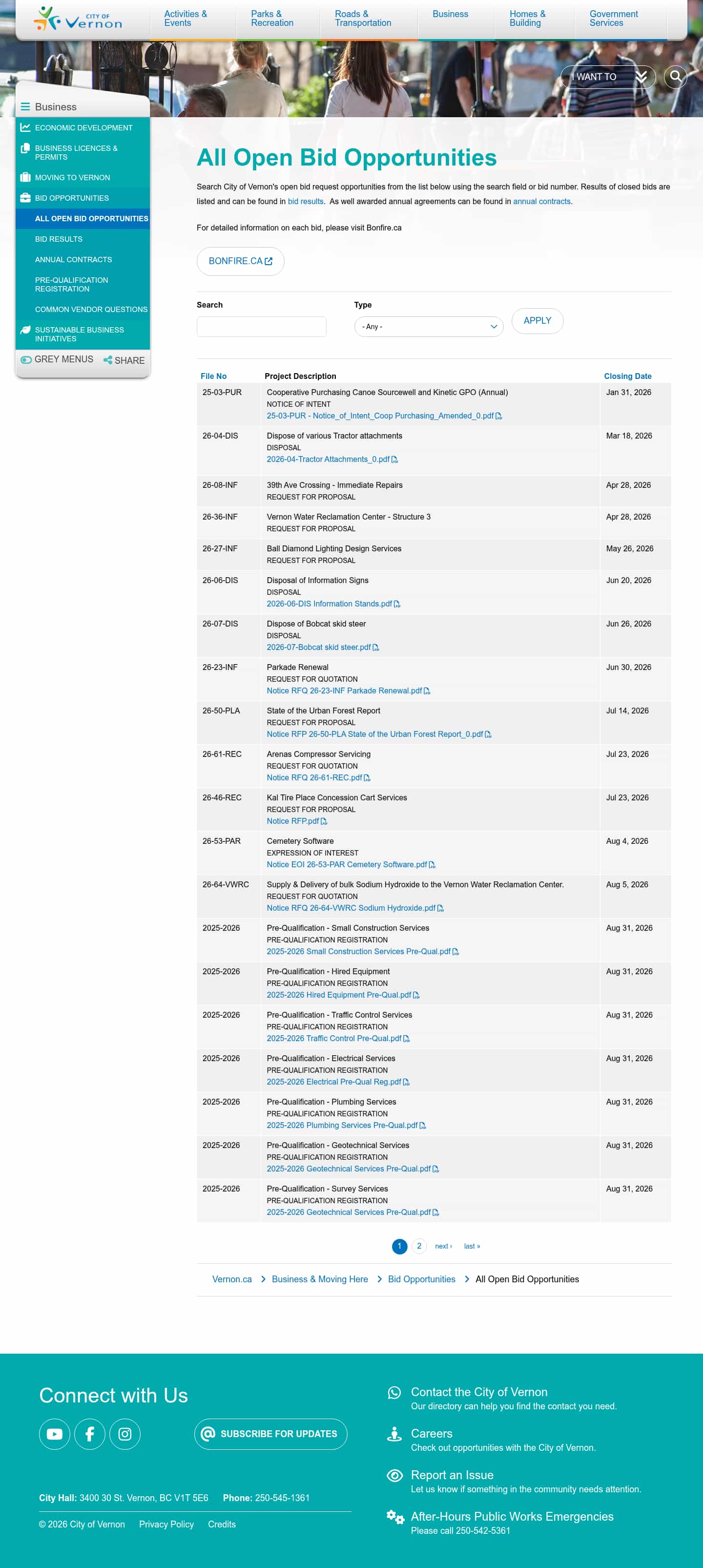
Task: Open the Bonfire.ca external link button
Action: [x=240, y=261]
